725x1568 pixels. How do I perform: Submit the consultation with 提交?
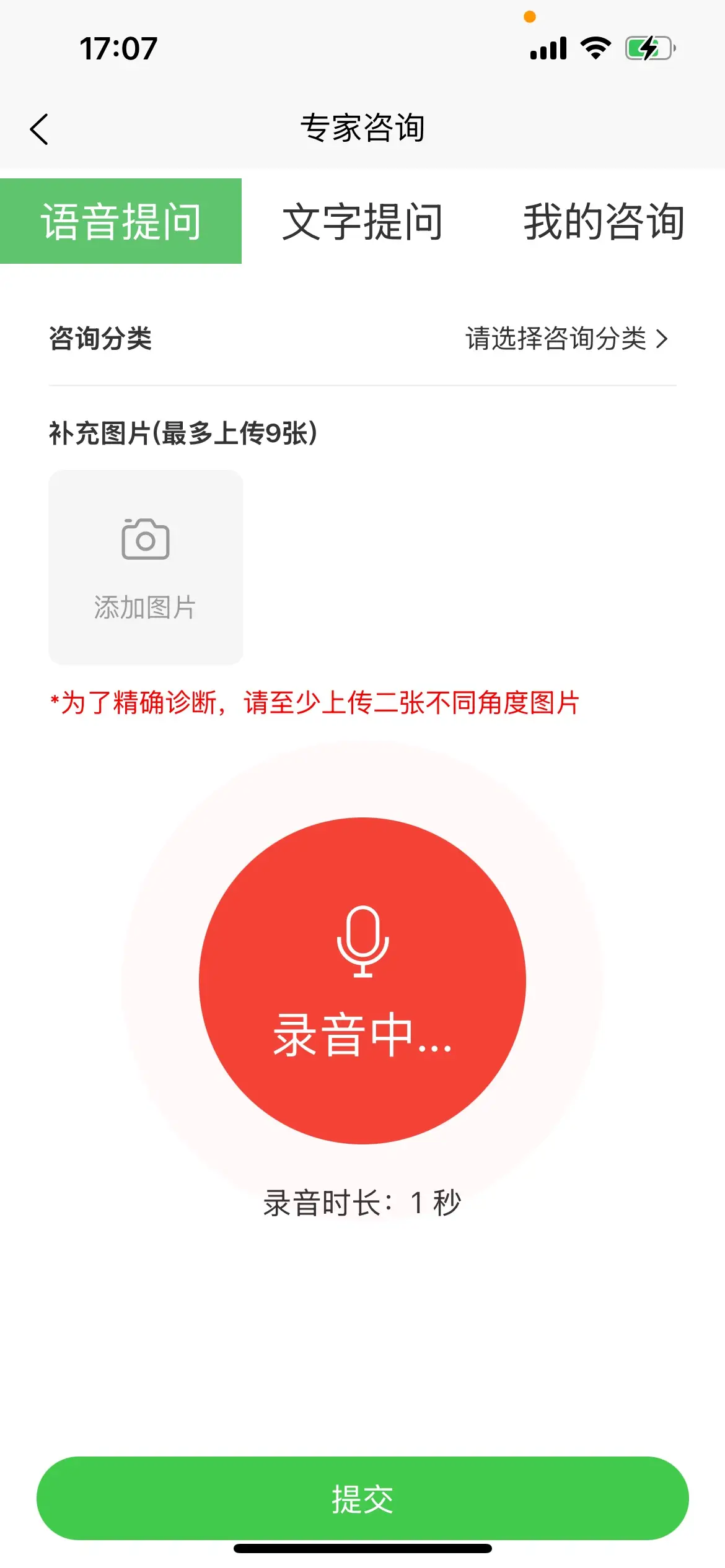click(362, 1498)
